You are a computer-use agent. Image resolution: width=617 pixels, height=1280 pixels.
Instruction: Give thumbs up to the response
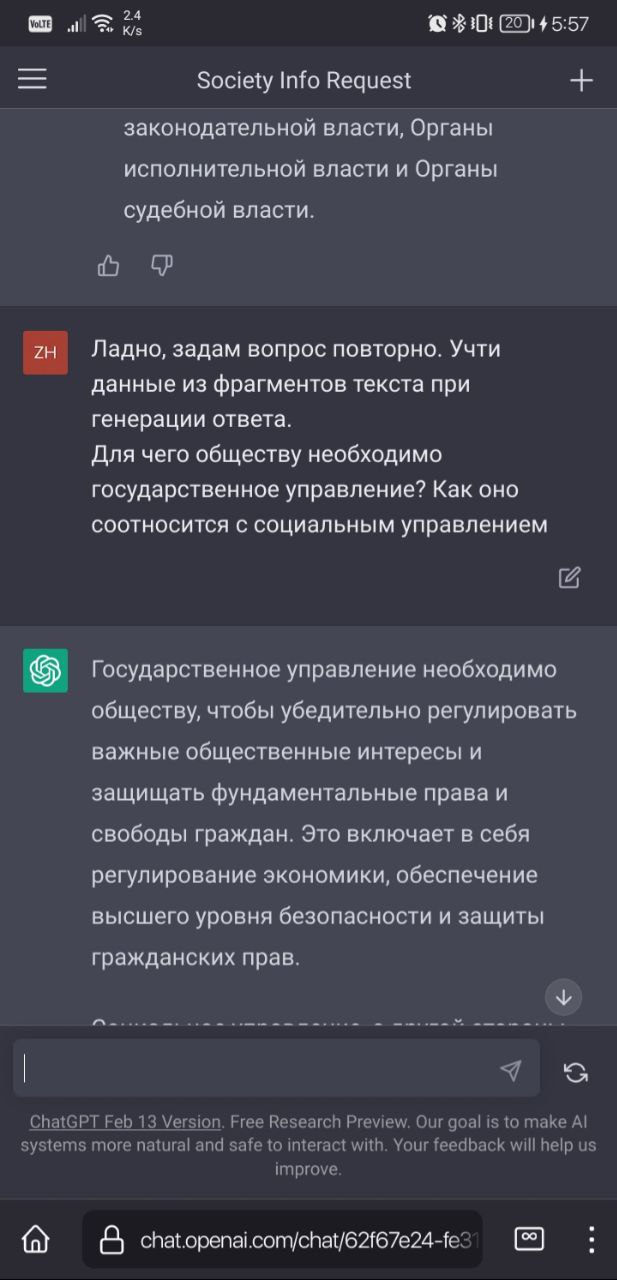pyautogui.click(x=108, y=265)
